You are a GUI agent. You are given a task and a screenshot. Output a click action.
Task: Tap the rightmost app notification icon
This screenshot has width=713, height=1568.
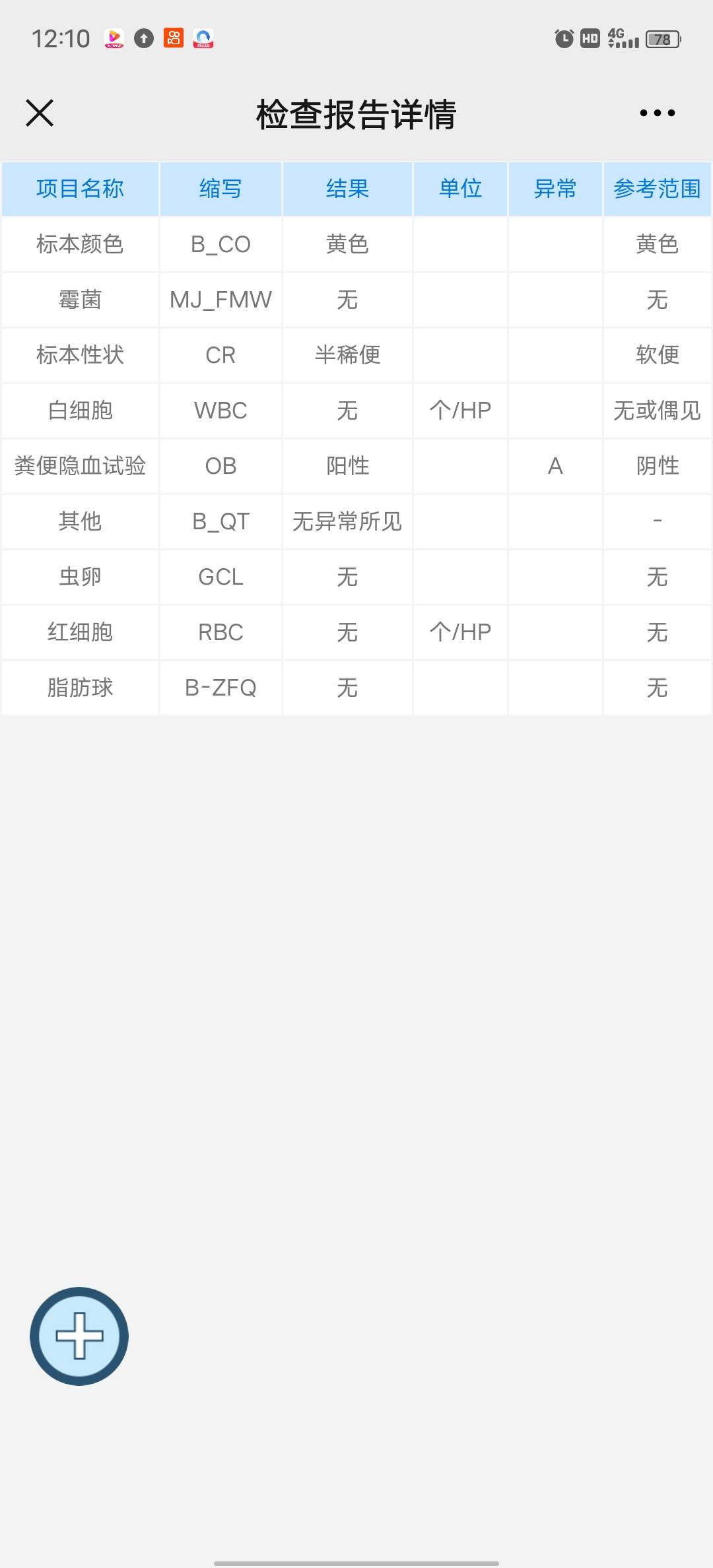tap(203, 39)
